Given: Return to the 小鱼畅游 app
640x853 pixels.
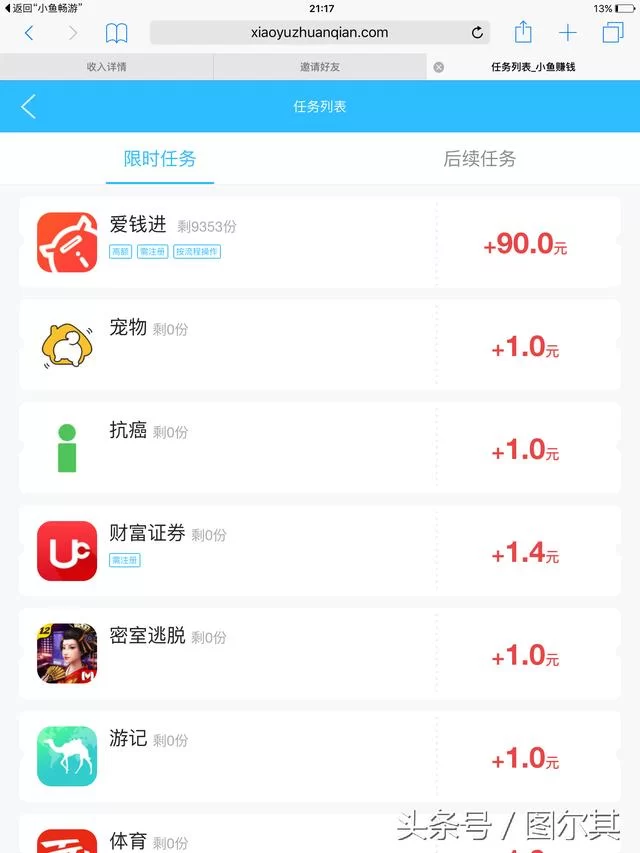Looking at the screenshot, I should [40, 8].
